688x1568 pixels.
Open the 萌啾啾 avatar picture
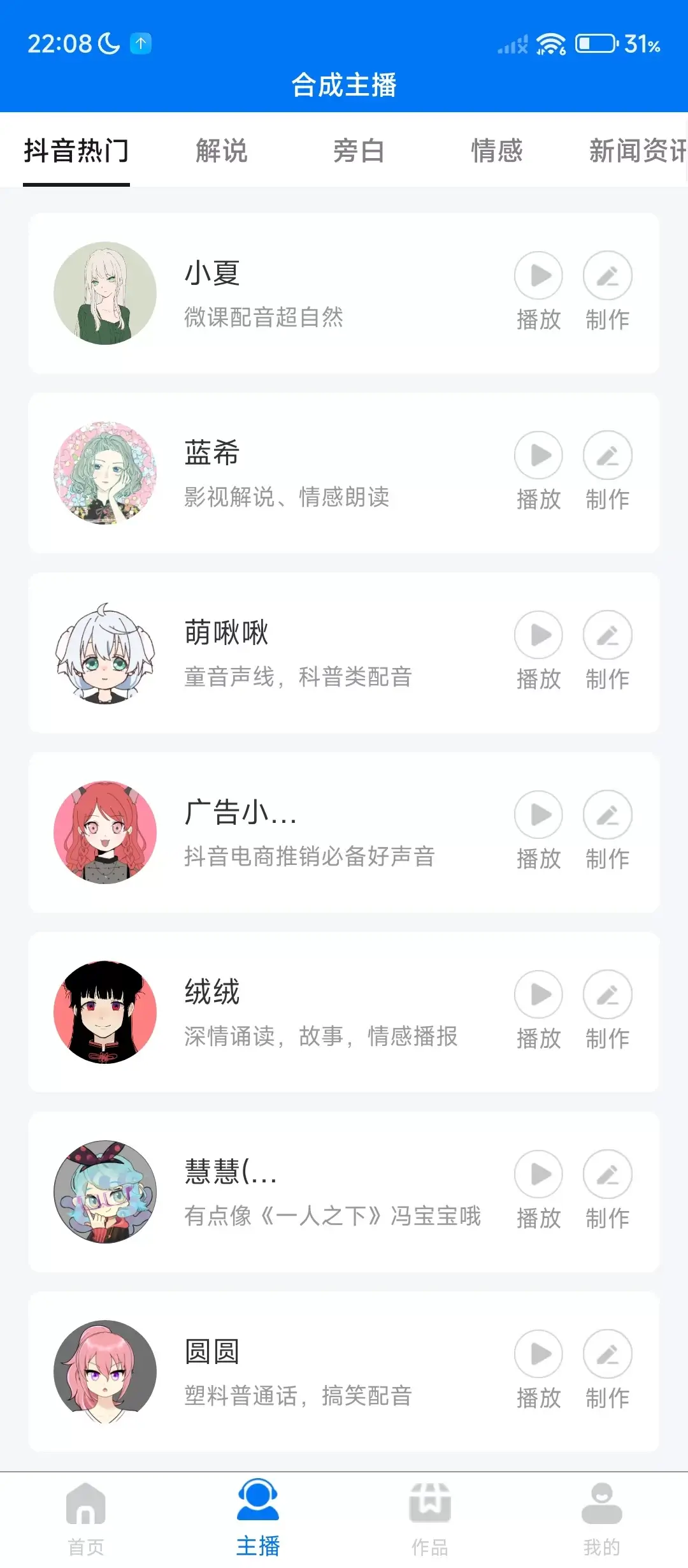coord(106,650)
